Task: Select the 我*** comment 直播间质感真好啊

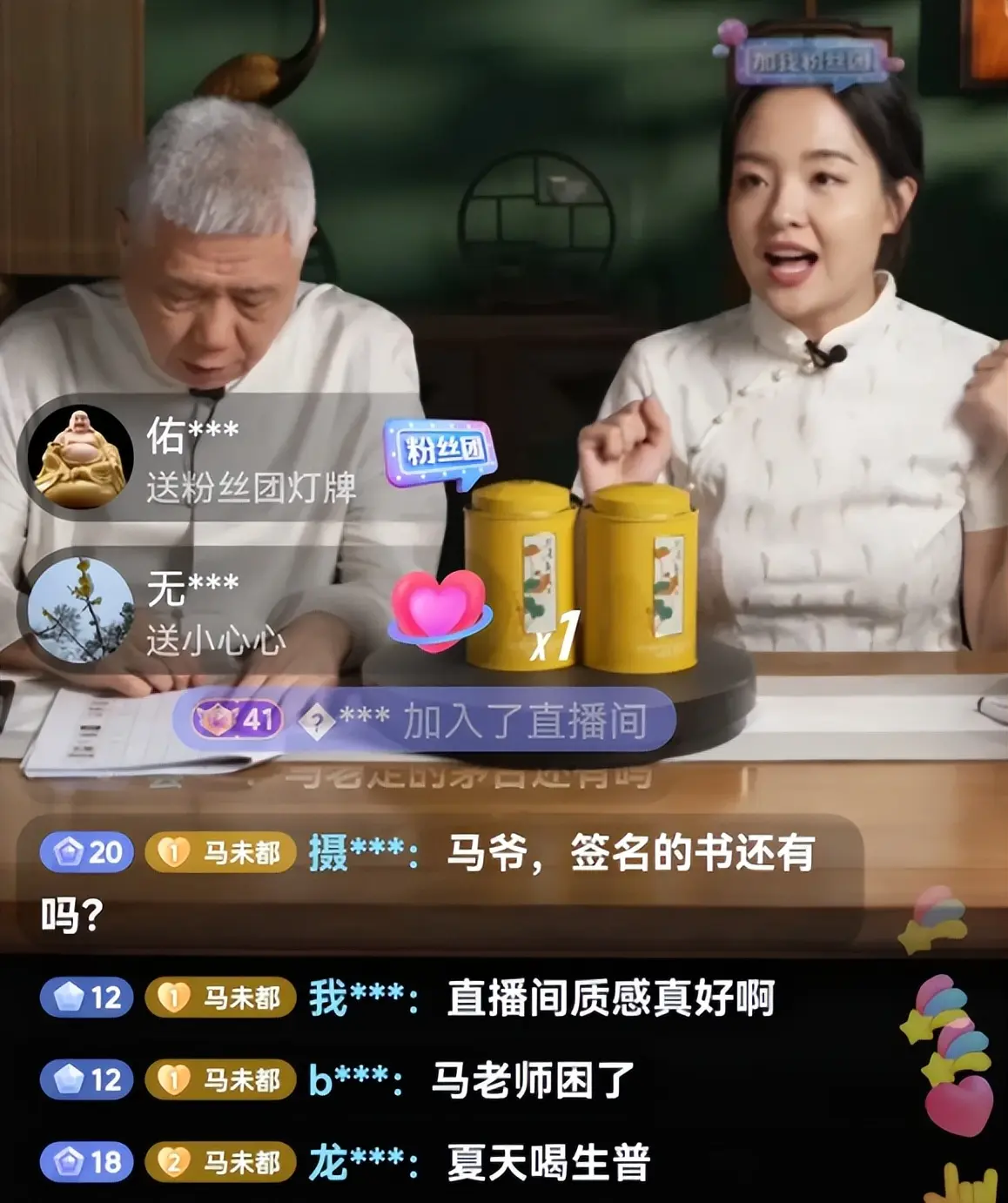Action: pyautogui.click(x=609, y=998)
